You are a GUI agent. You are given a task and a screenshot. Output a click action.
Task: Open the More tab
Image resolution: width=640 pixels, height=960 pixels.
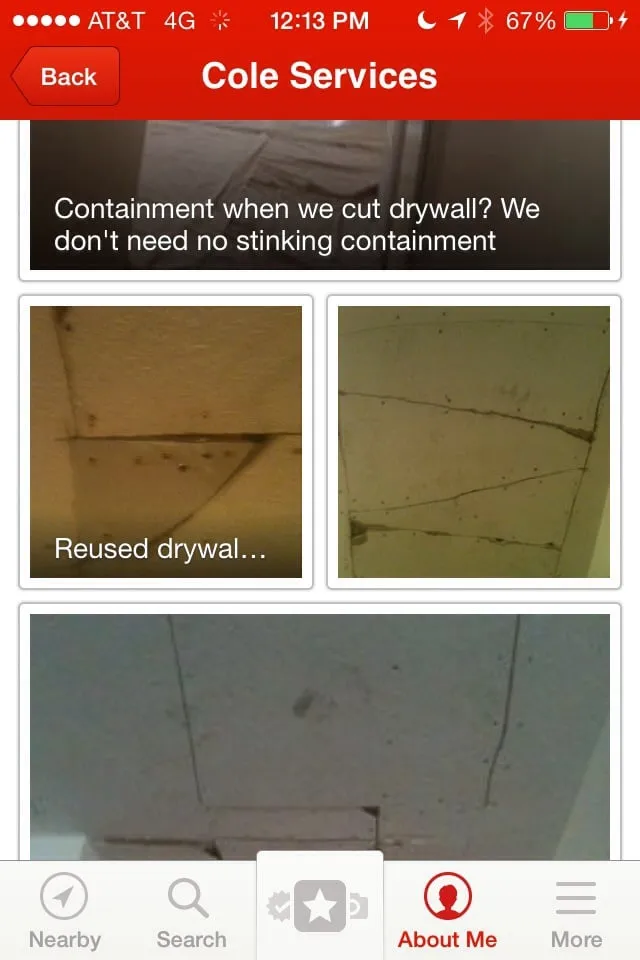click(x=576, y=912)
